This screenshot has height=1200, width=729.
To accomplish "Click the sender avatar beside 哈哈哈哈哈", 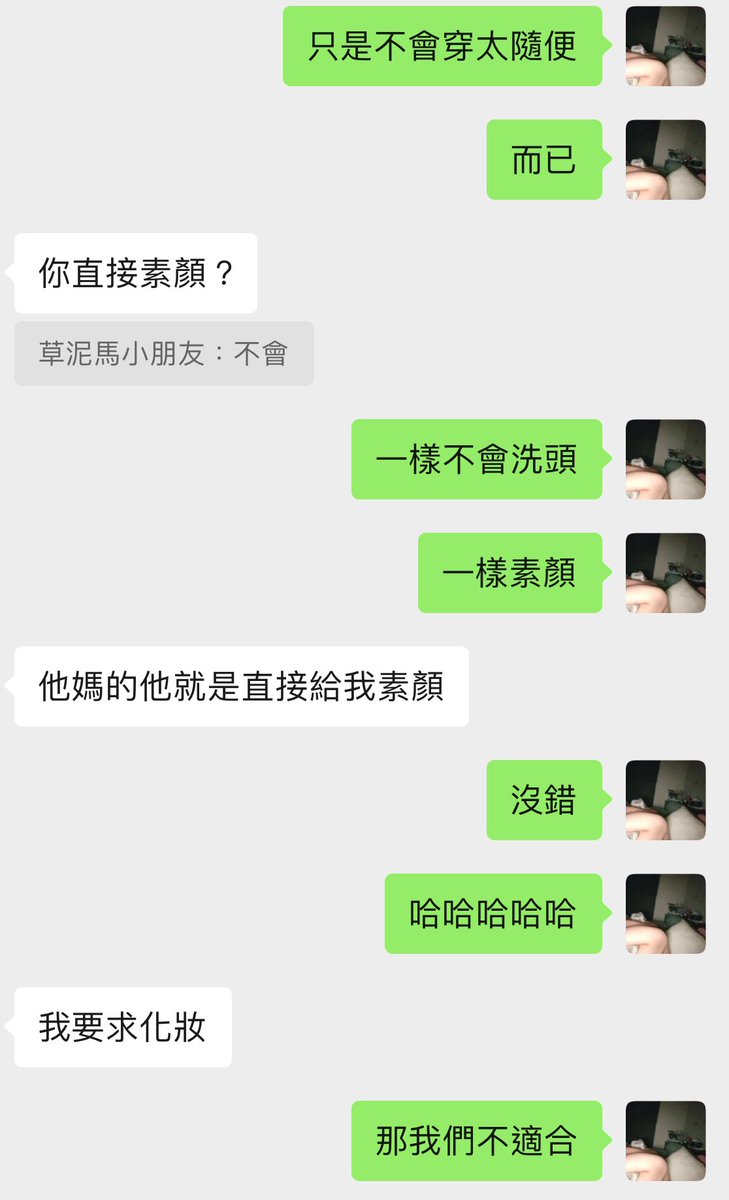I will pyautogui.click(x=665, y=914).
